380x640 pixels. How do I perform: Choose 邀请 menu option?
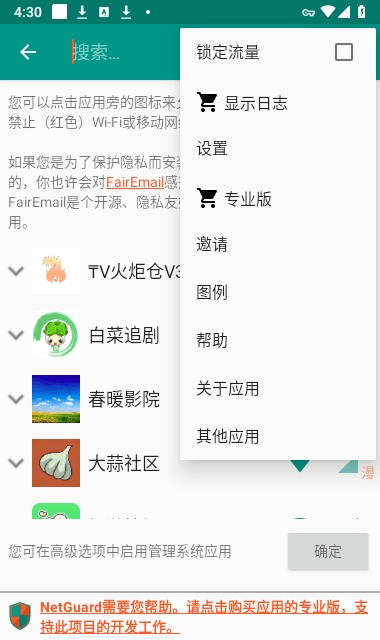coord(278,244)
